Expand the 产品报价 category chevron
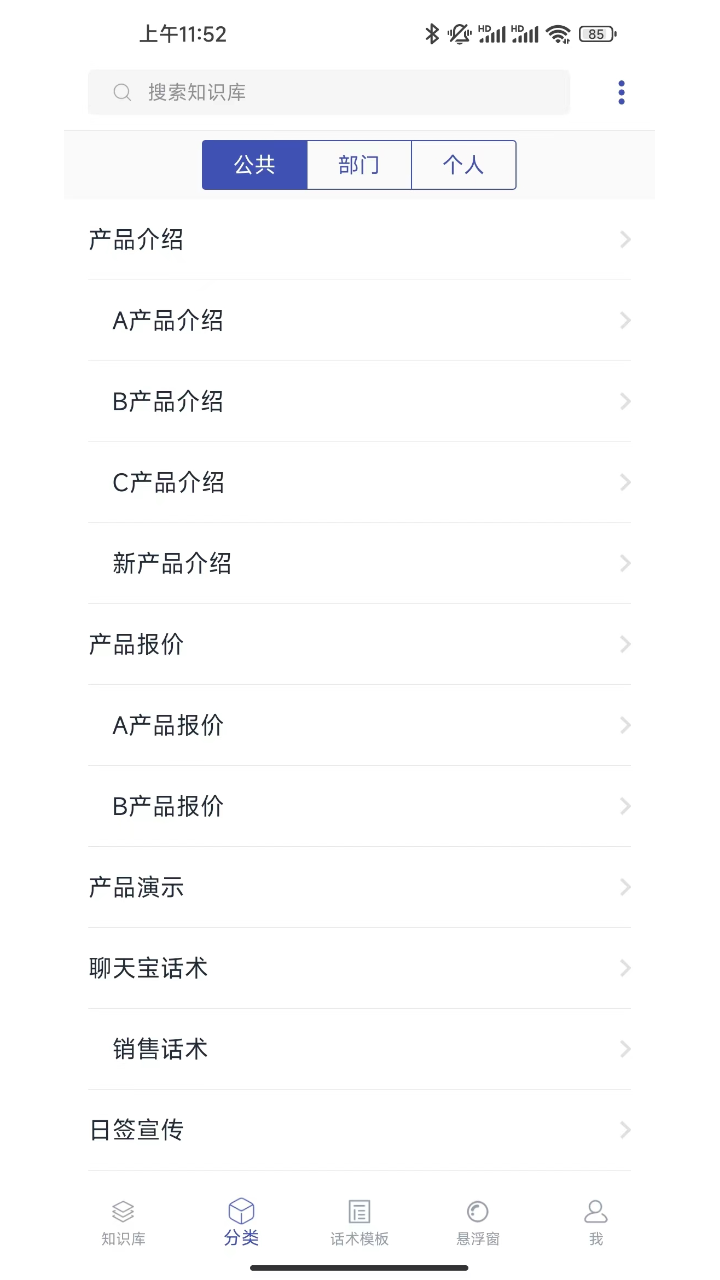The height and width of the screenshot is (1280, 720). tap(625, 644)
